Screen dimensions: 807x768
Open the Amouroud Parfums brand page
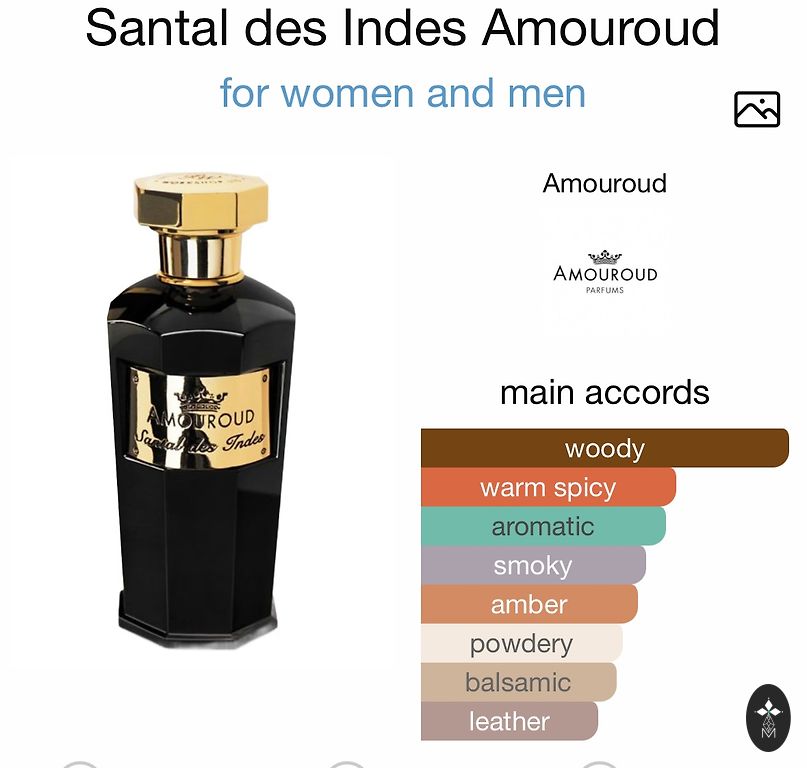pyautogui.click(x=605, y=272)
